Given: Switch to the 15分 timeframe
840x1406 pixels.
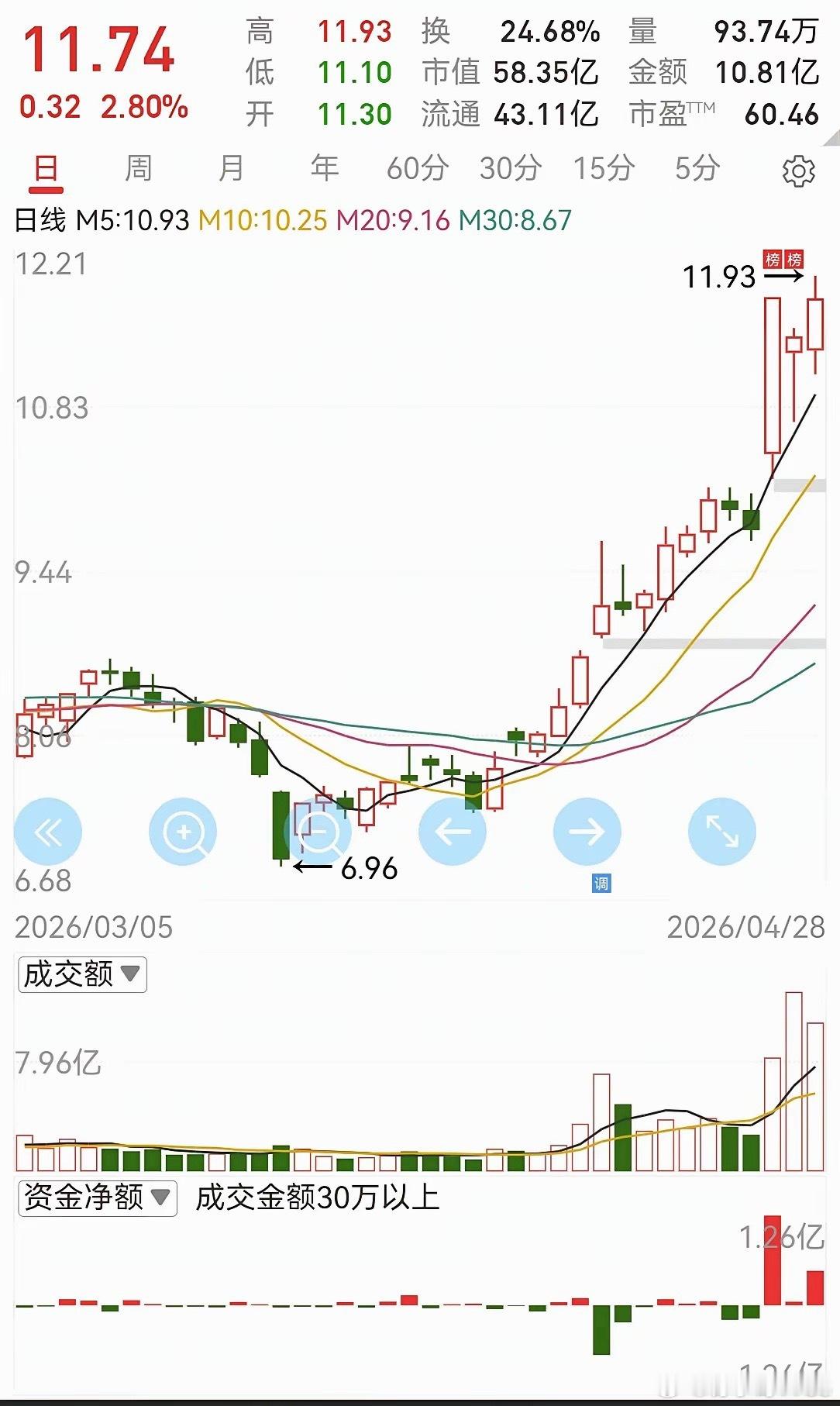Looking at the screenshot, I should click(x=603, y=168).
